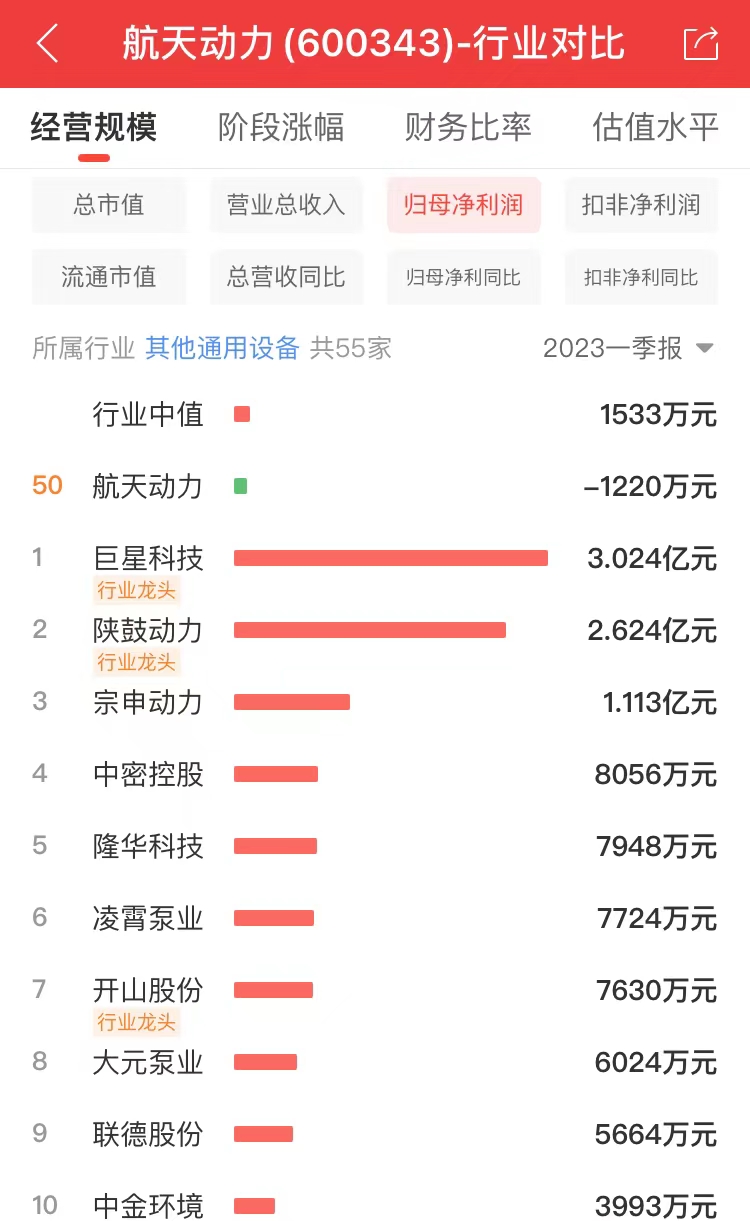This screenshot has width=750, height=1221.
Task: Open the 估值水平 tab
Action: pos(655,128)
